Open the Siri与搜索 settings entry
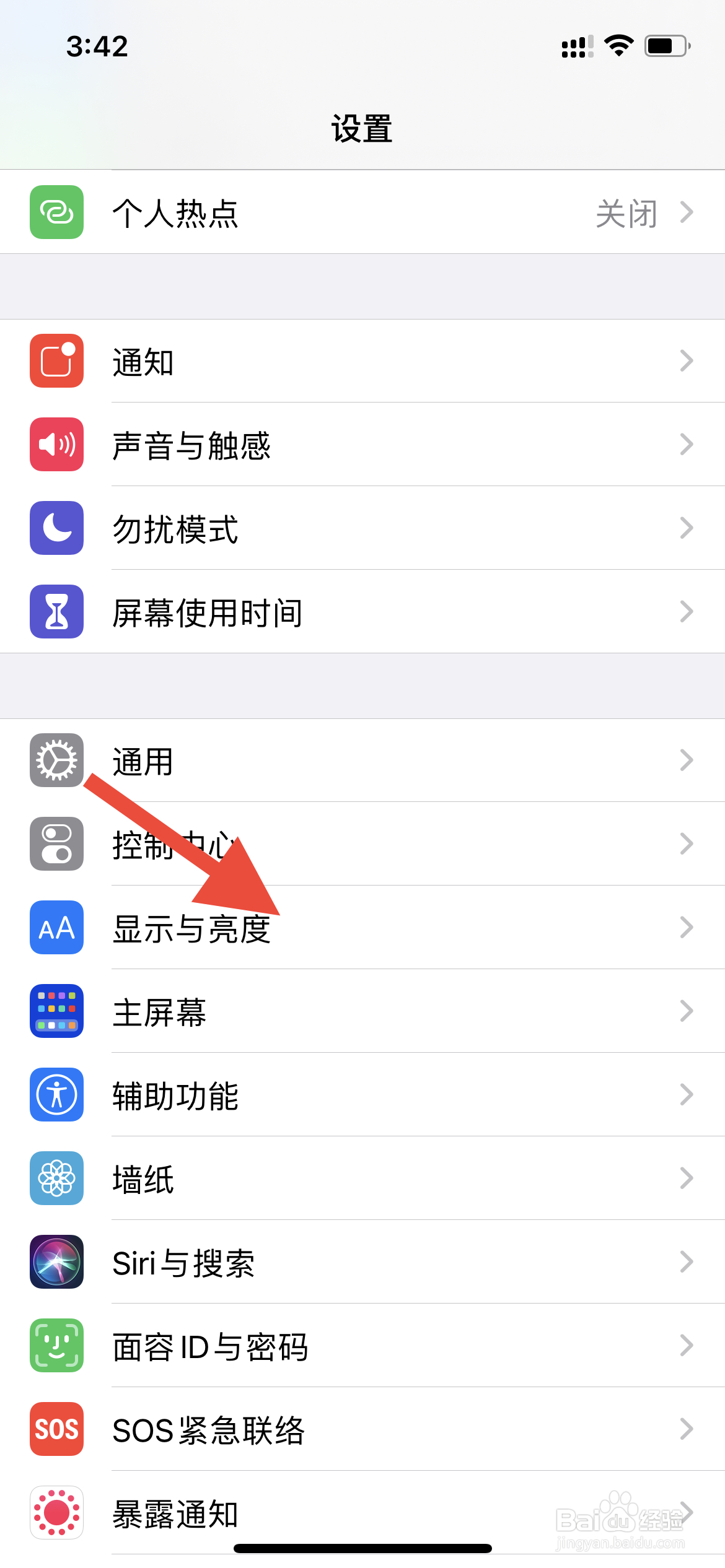The height and width of the screenshot is (1568, 725). 183,1263
